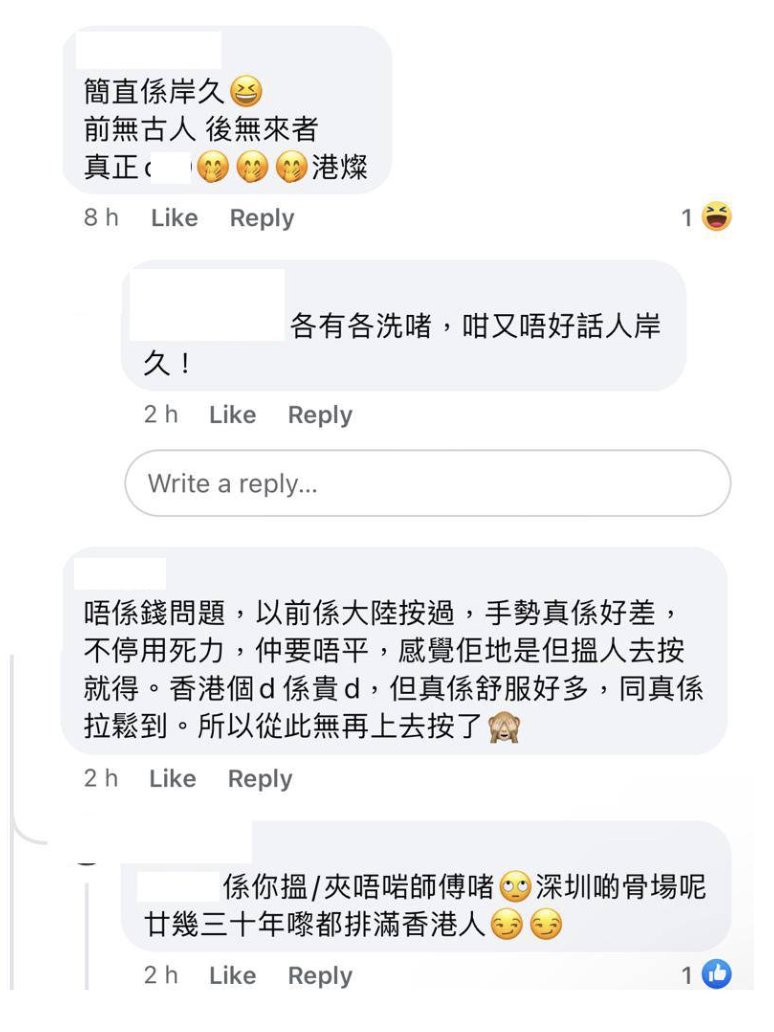Image resolution: width=774 pixels, height=1032 pixels.
Task: Reply to the comment 各有各洗啫
Action: pyautogui.click(x=319, y=415)
